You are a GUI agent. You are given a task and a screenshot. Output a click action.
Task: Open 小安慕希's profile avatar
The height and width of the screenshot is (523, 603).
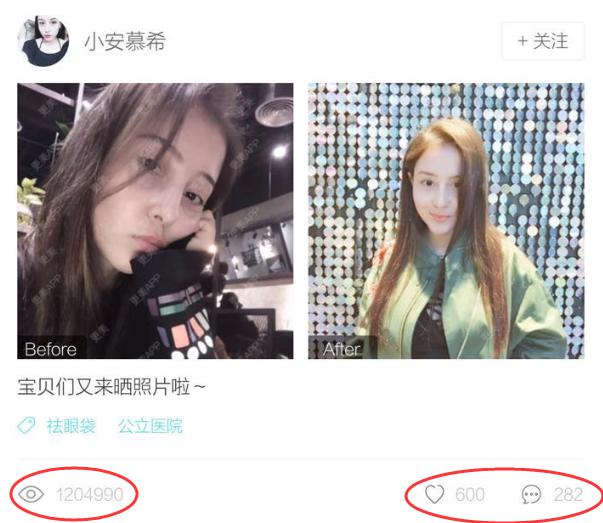(44, 41)
